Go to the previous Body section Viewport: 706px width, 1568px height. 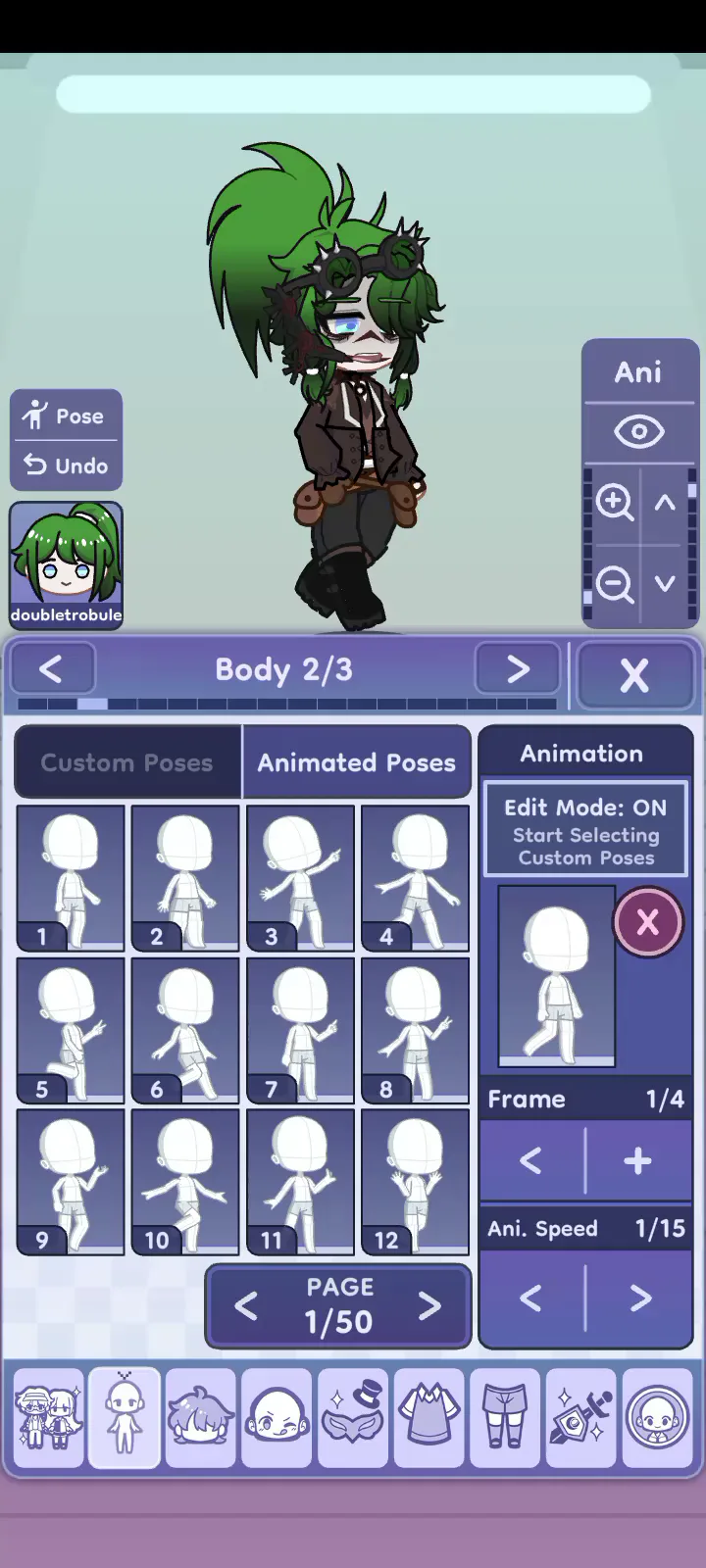(x=51, y=669)
